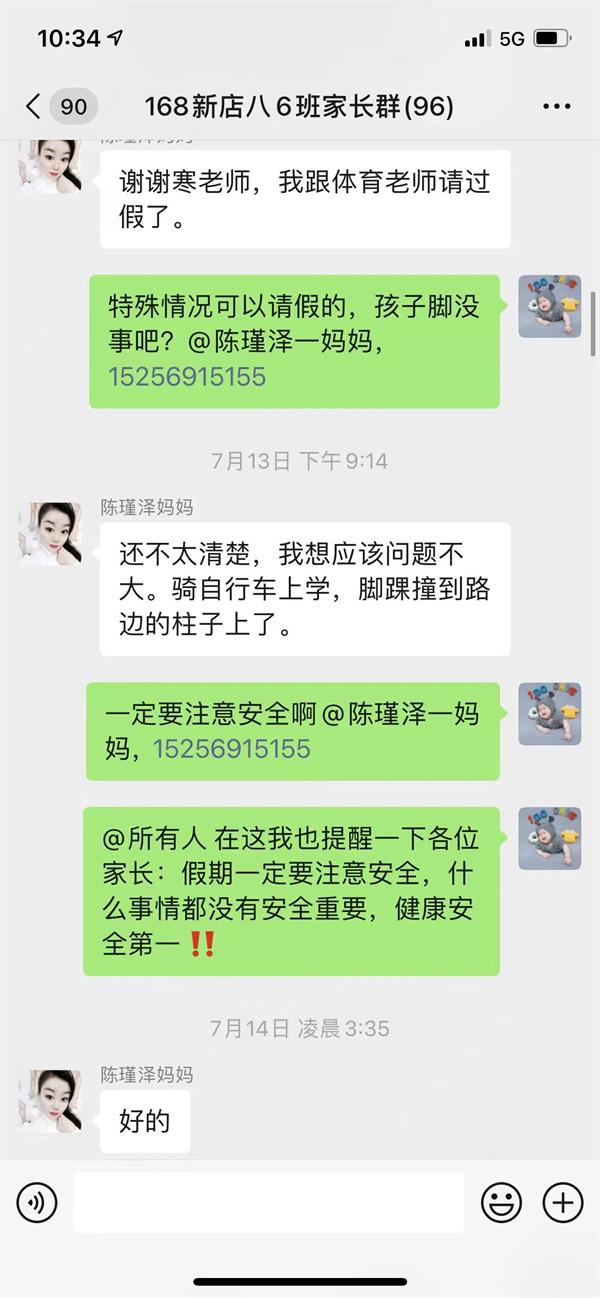
Task: Tap phone number in 一定要注意安全啊 message
Action: [231, 748]
